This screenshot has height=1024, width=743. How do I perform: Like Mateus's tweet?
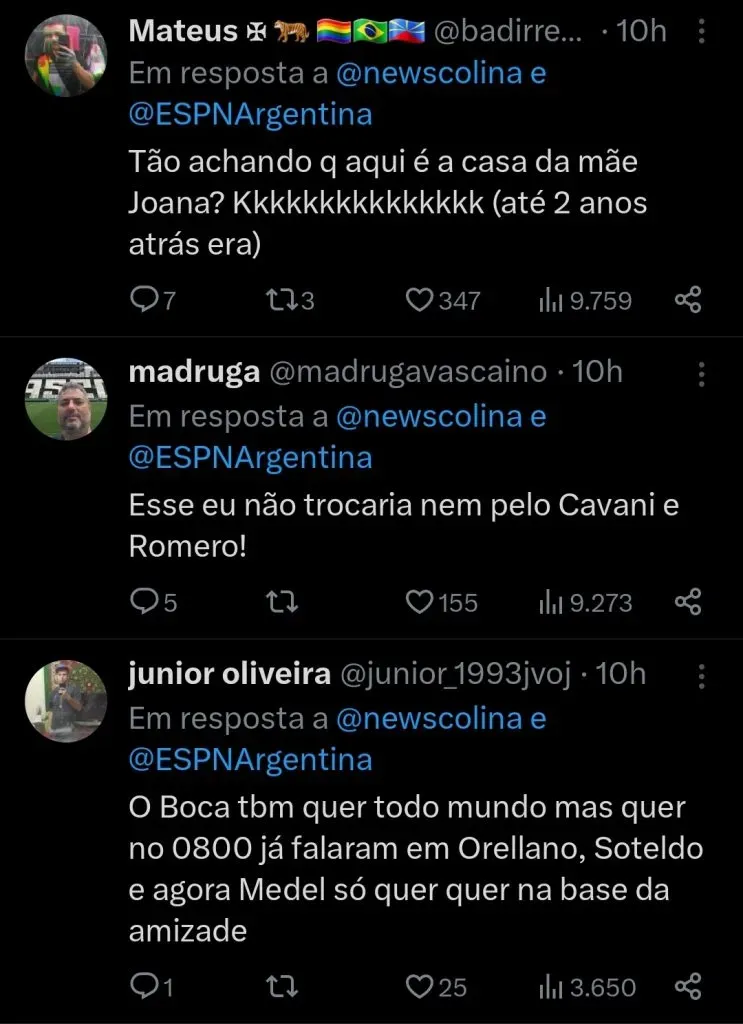tap(420, 300)
